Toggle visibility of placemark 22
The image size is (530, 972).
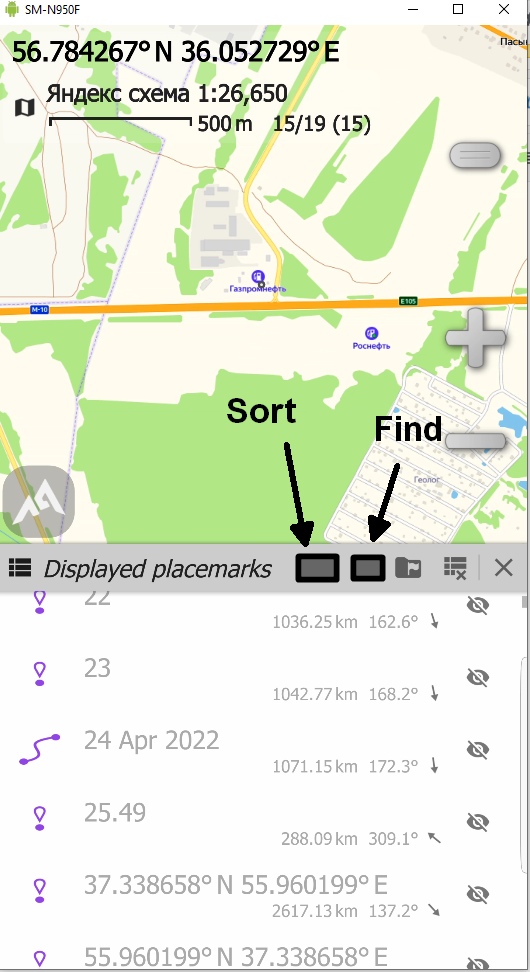point(477,605)
